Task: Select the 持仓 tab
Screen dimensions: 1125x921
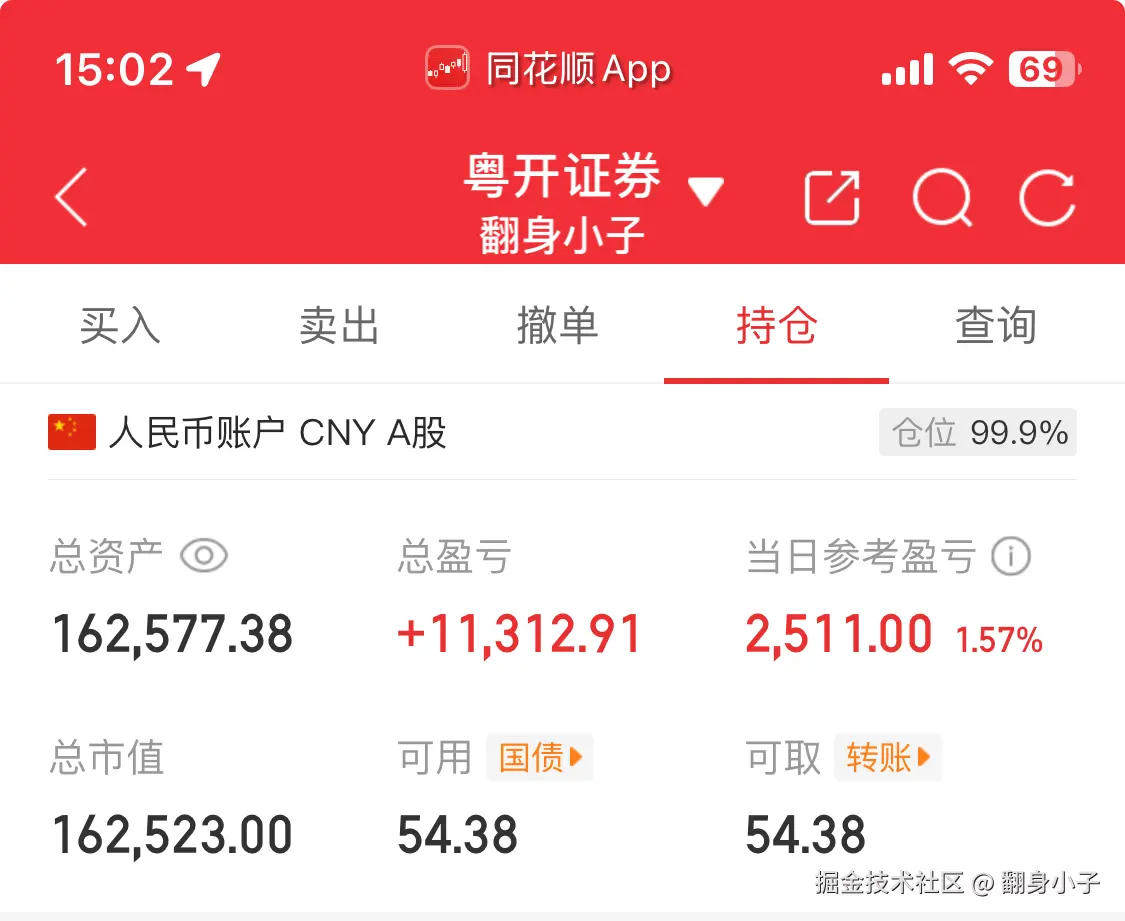Action: (776, 326)
